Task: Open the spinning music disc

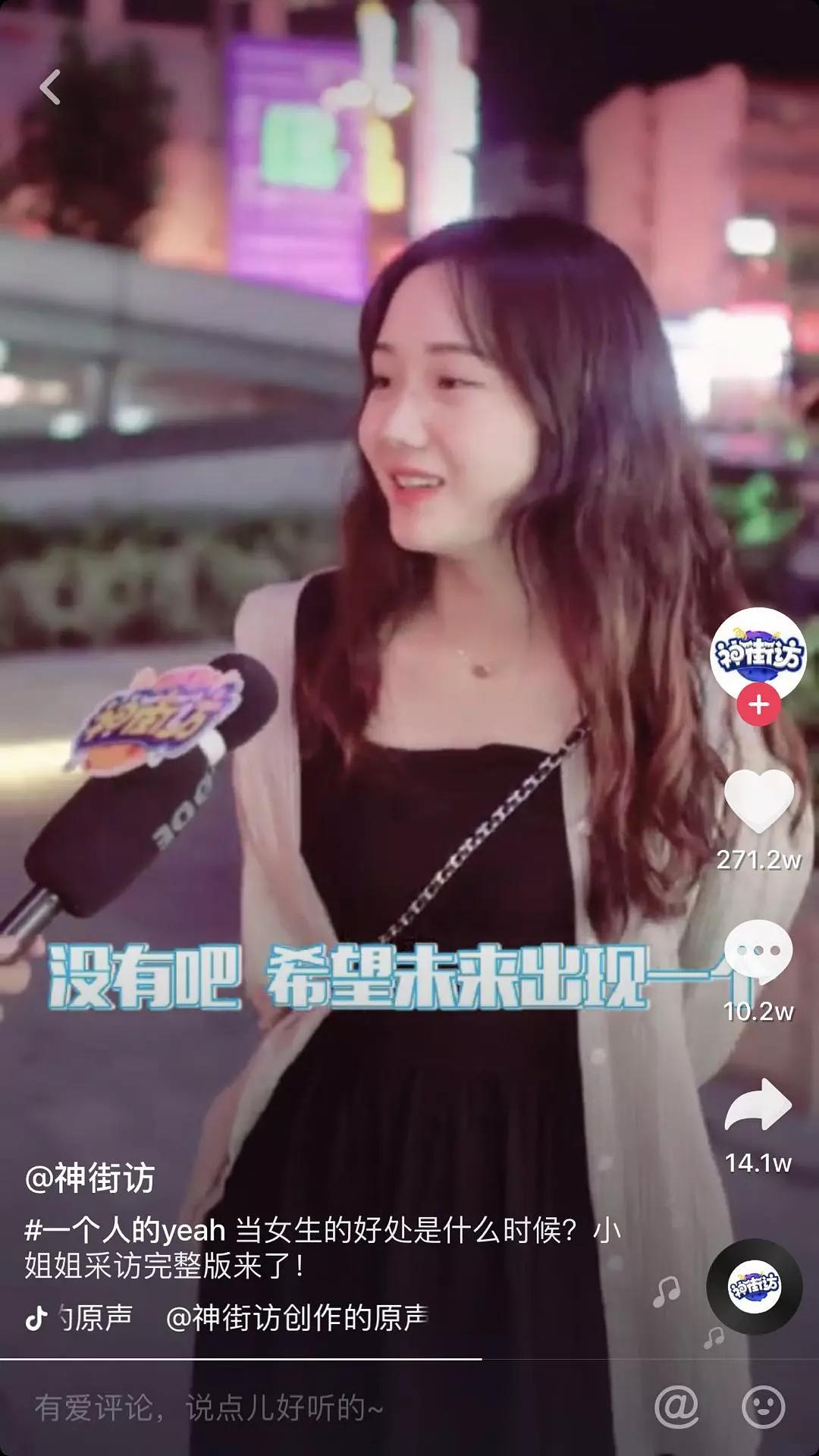Action: pyautogui.click(x=754, y=1285)
